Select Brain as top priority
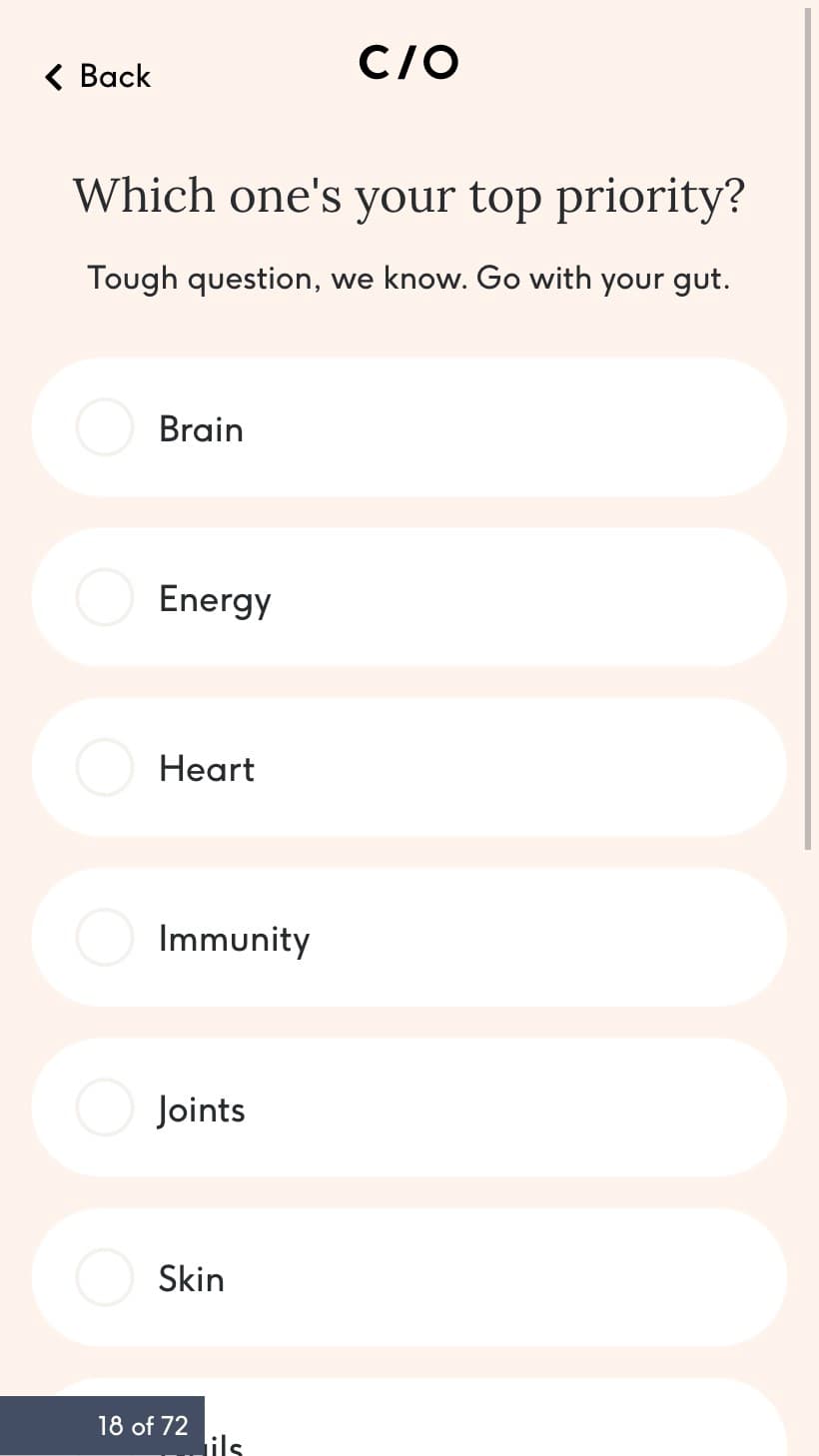Viewport: 819px width, 1456px height. pos(409,427)
